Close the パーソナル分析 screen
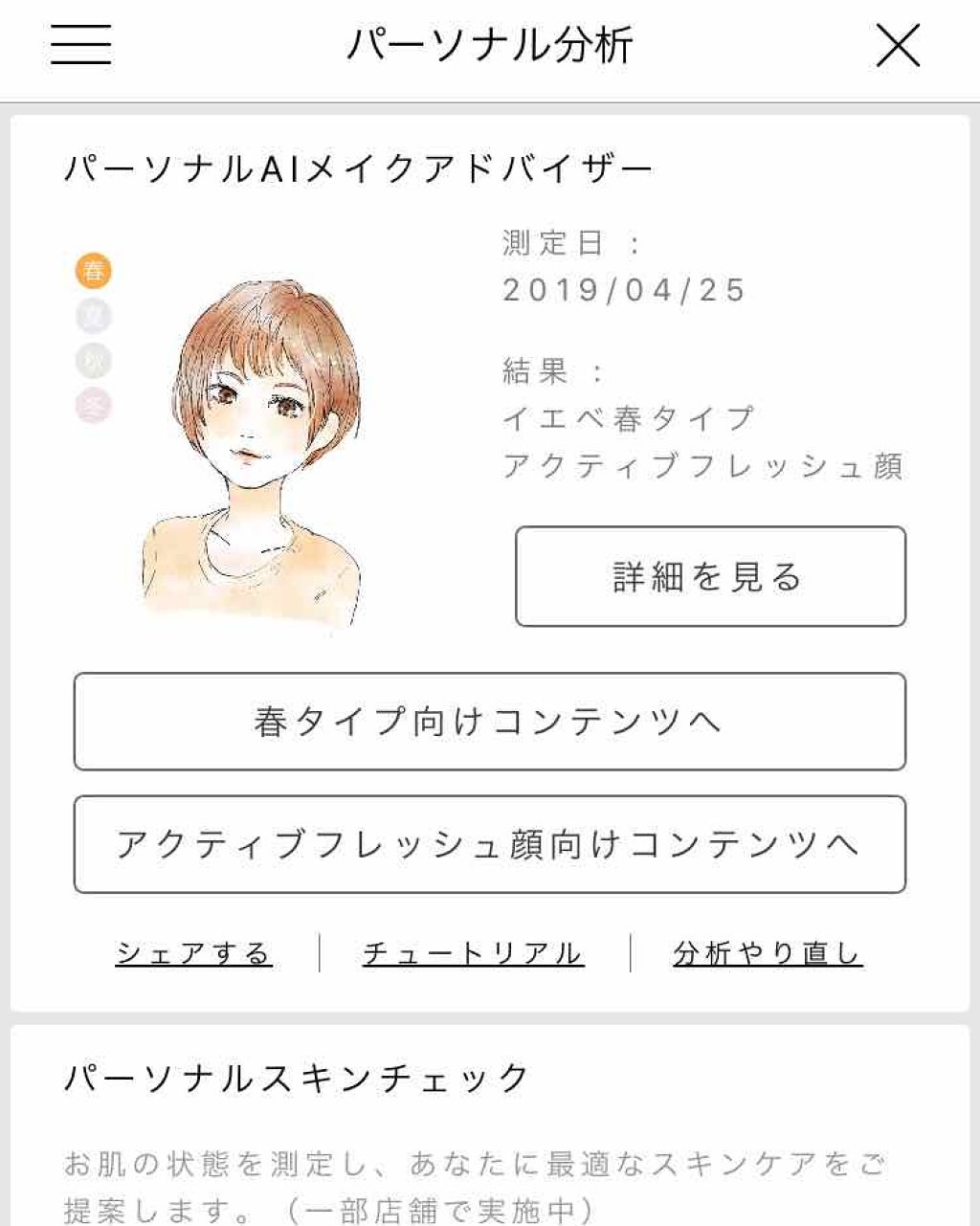This screenshot has height=1226, width=980. click(x=896, y=45)
